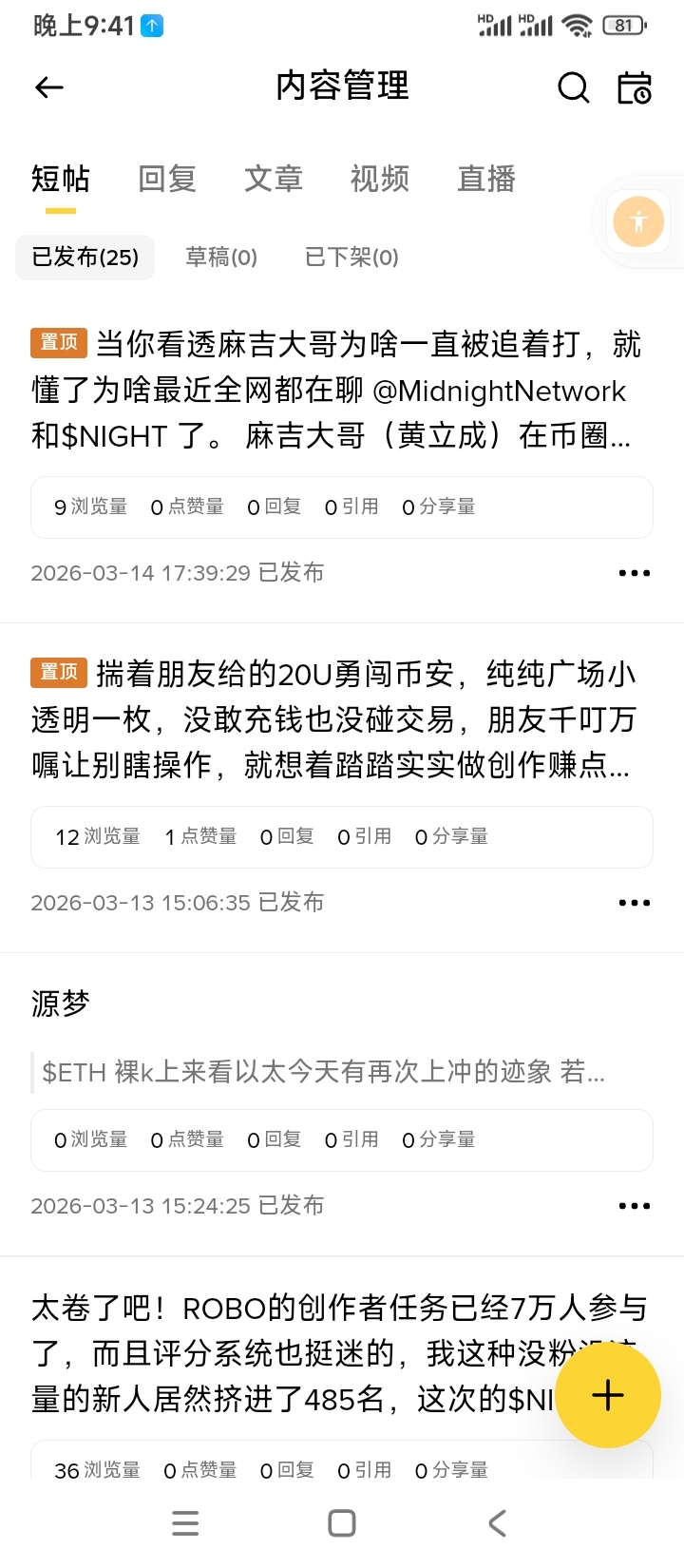Open search in content management
The image size is (684, 1568).
pyautogui.click(x=573, y=88)
